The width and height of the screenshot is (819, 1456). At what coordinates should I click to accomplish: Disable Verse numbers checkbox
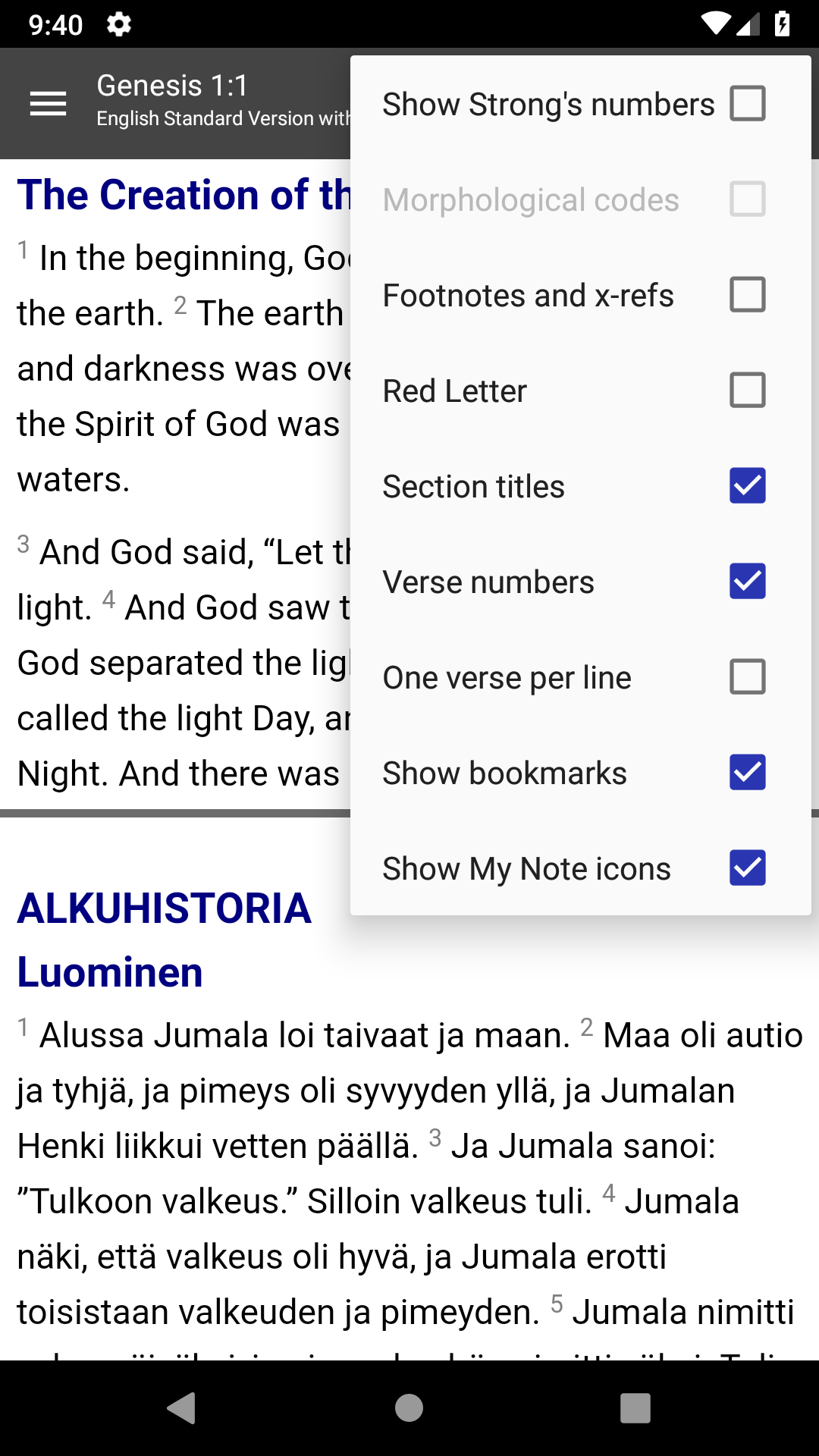pos(747,582)
